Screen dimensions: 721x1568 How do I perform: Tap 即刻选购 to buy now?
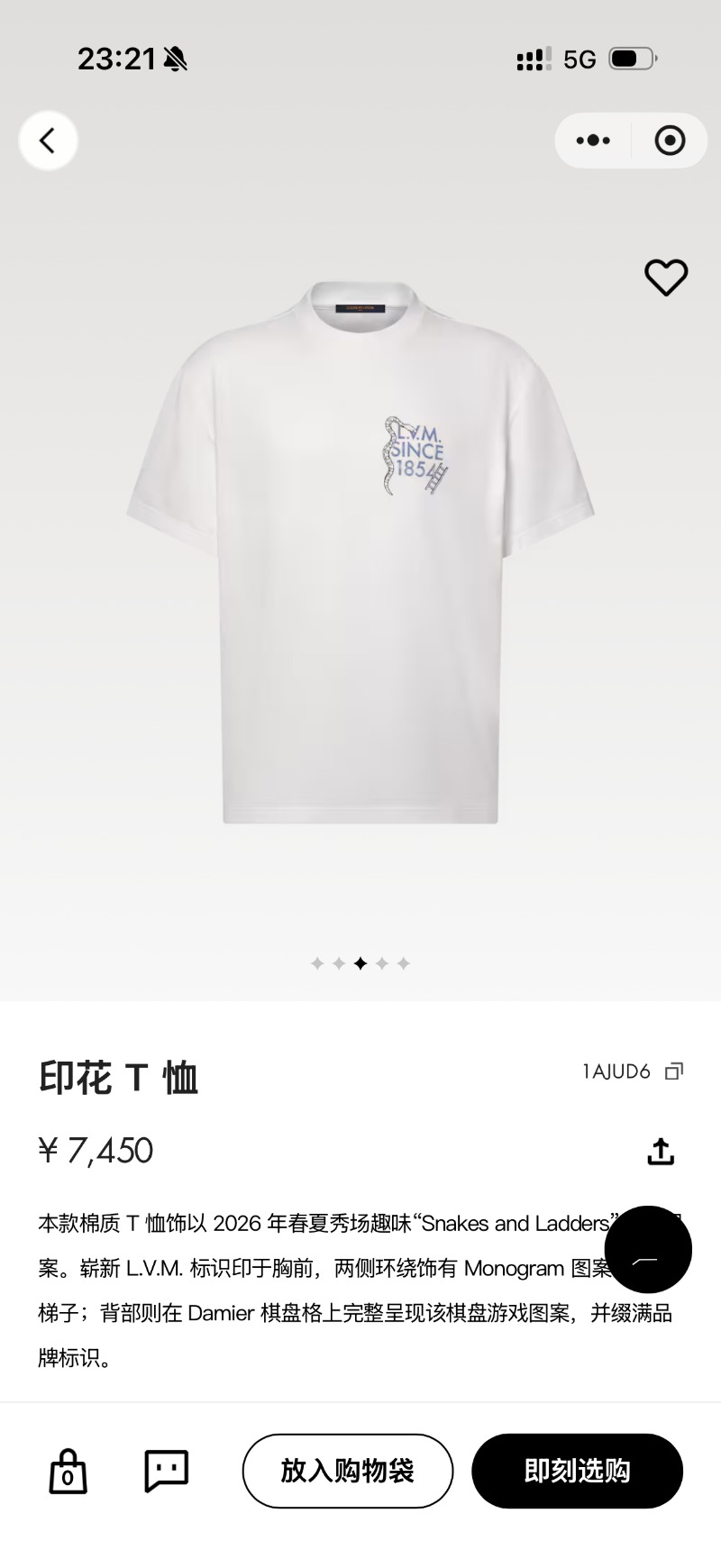577,1471
